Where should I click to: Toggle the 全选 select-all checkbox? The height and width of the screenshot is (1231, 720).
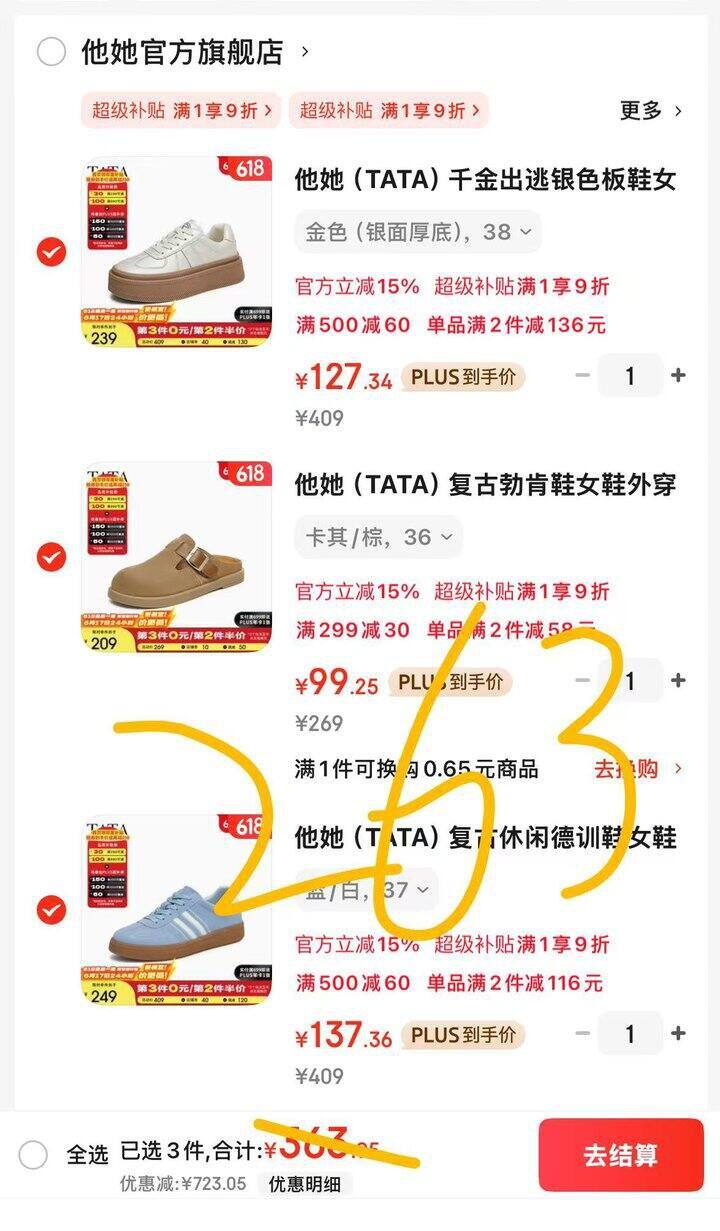33,1155
